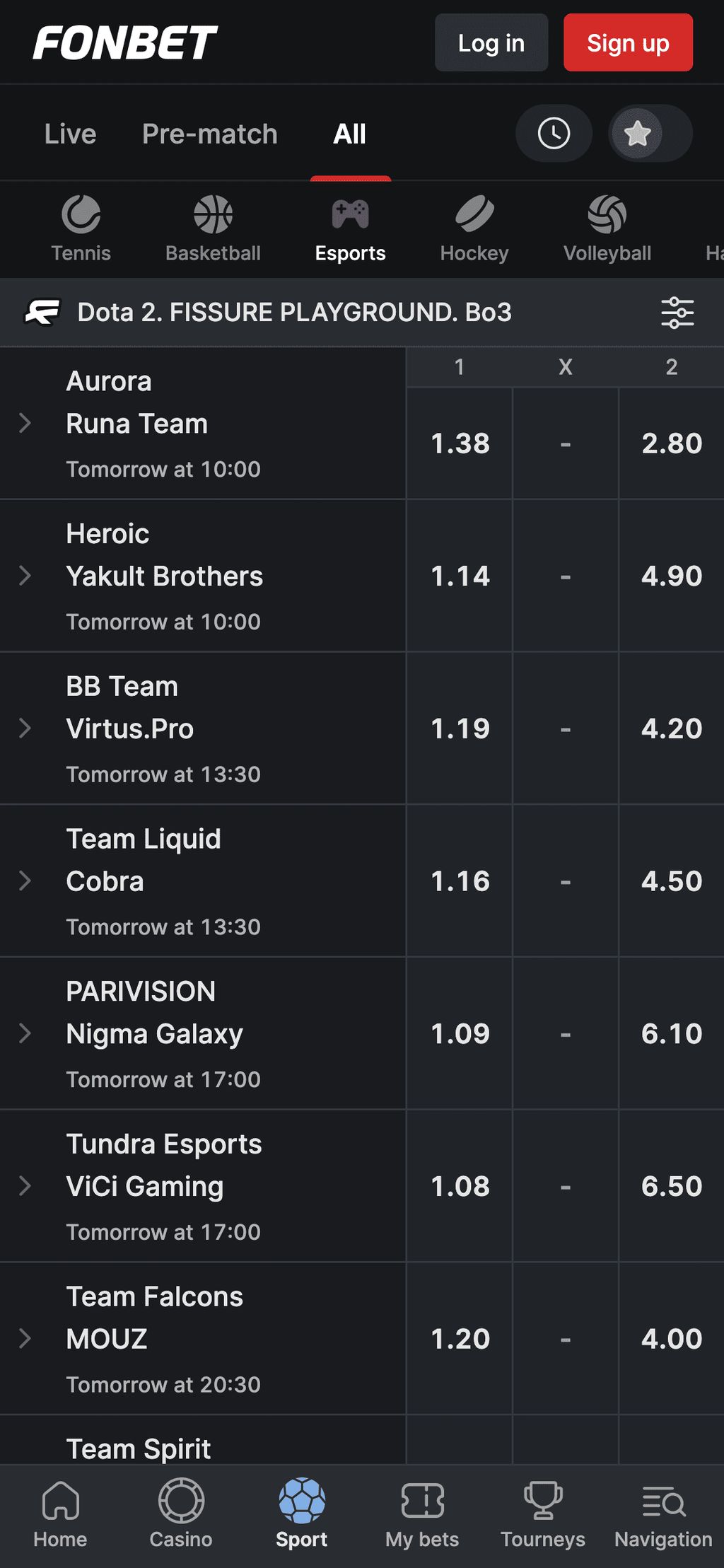Select the Volleyball sport category
The image size is (724, 1568).
[x=607, y=228]
